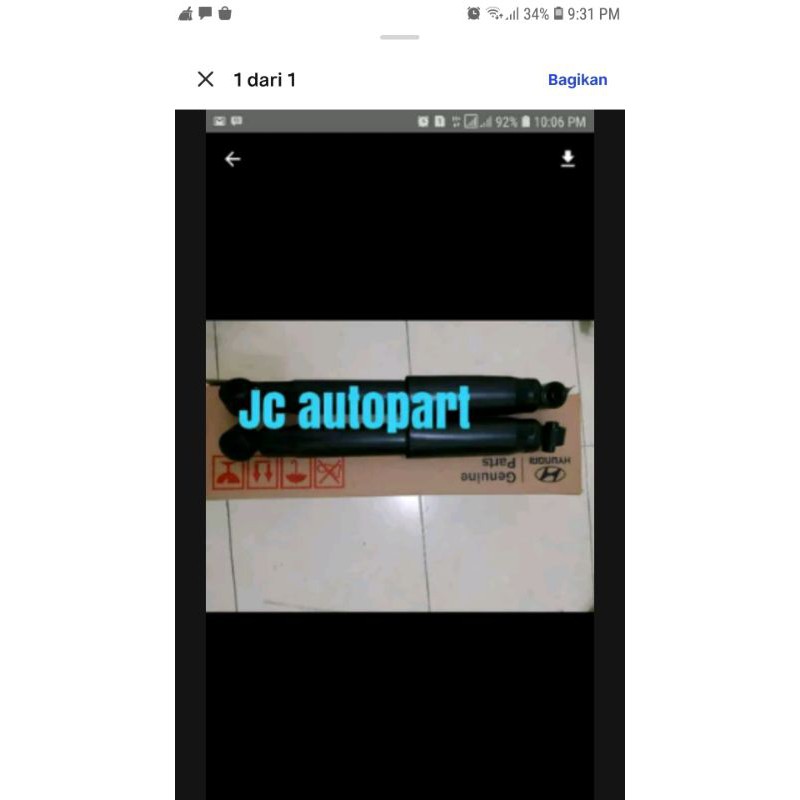Tap Bagikan to share the photo

tap(577, 80)
